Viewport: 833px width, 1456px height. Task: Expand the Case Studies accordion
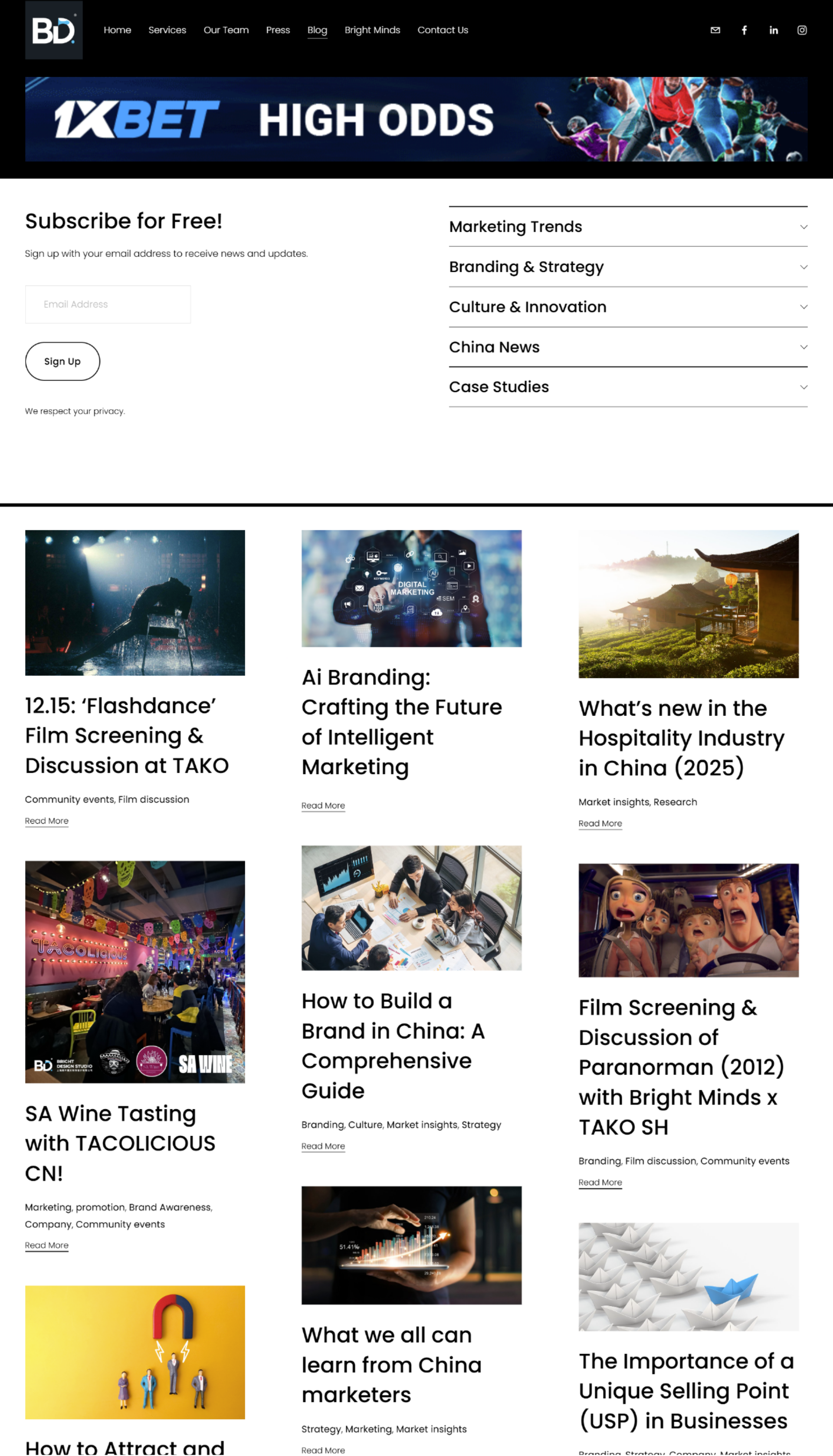[x=628, y=387]
